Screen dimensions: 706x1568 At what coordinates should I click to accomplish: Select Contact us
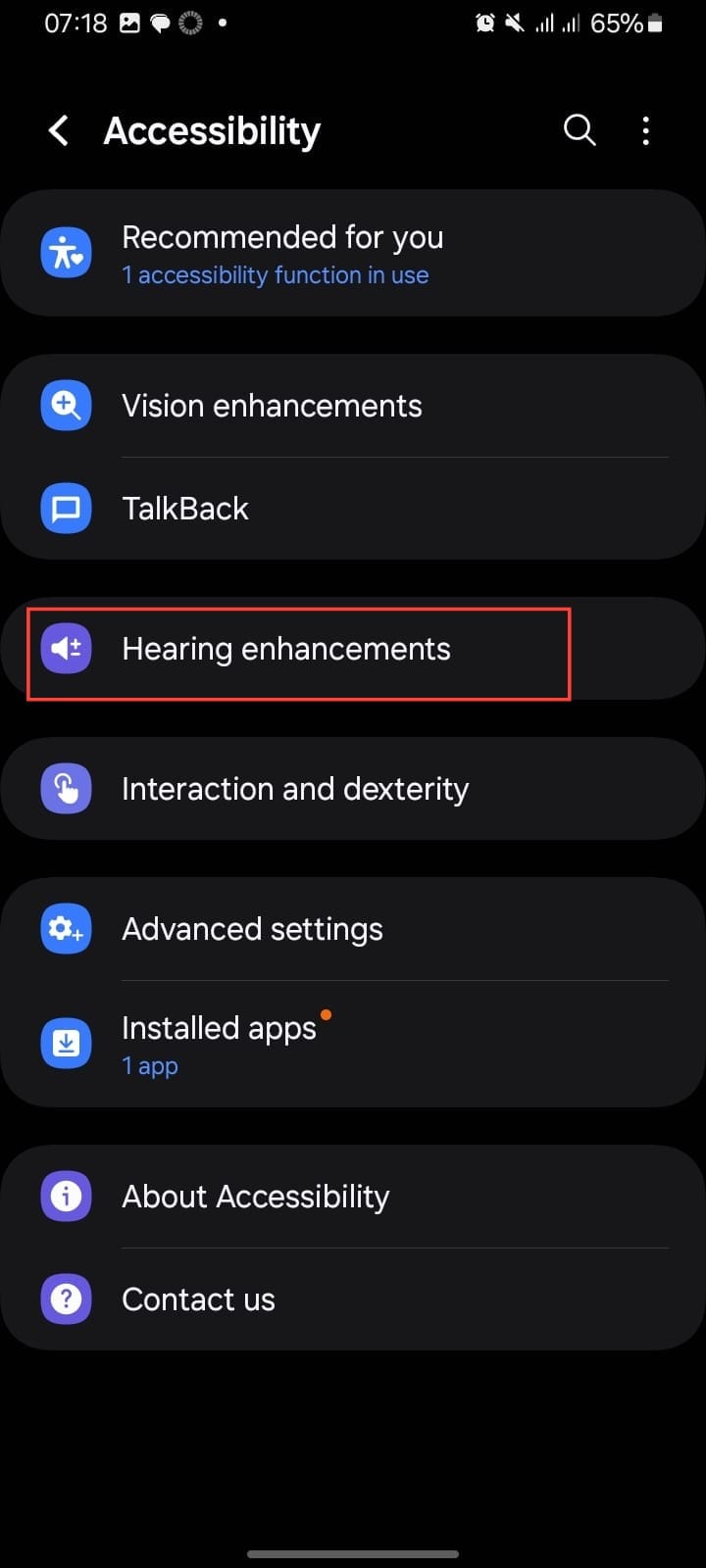(x=353, y=1299)
